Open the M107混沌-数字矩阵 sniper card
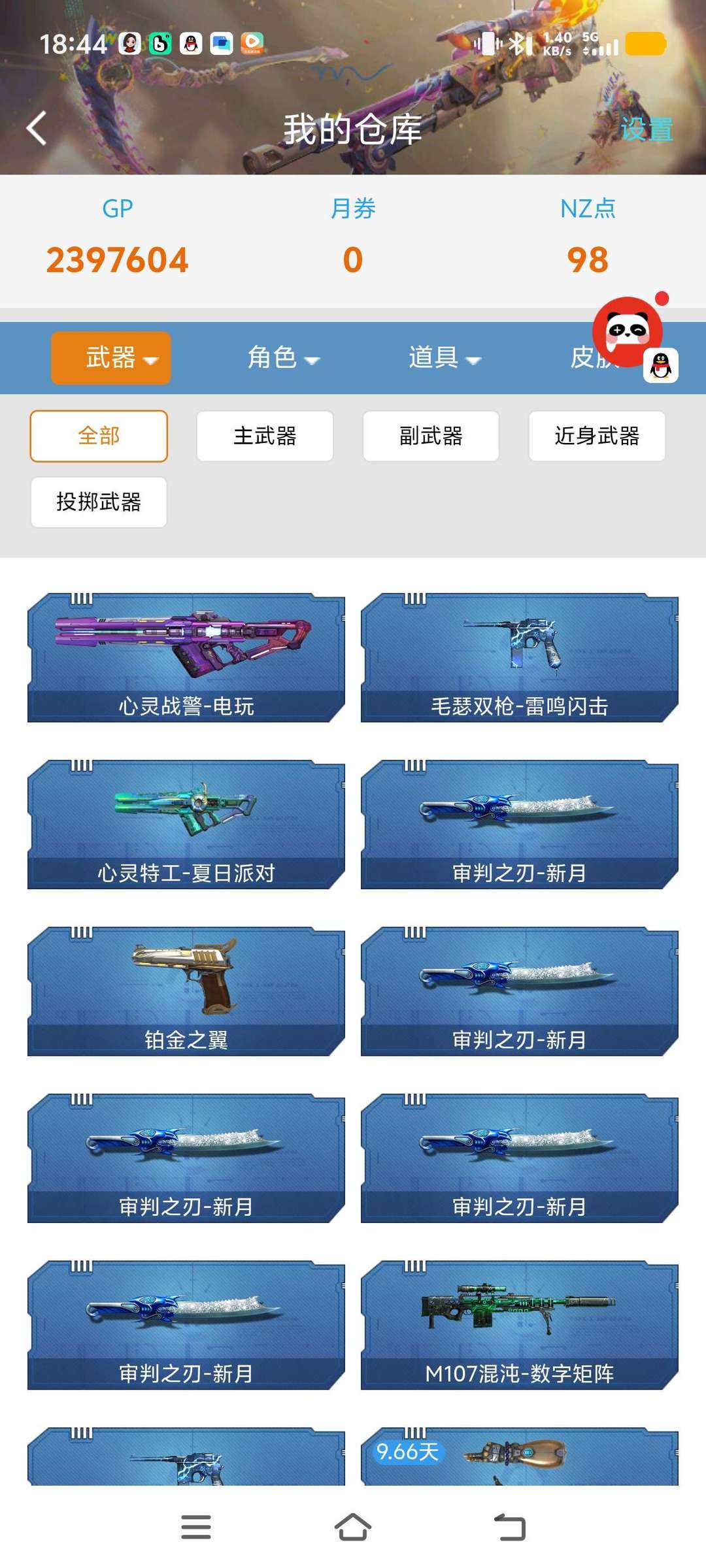The width and height of the screenshot is (706, 1568). click(520, 1324)
